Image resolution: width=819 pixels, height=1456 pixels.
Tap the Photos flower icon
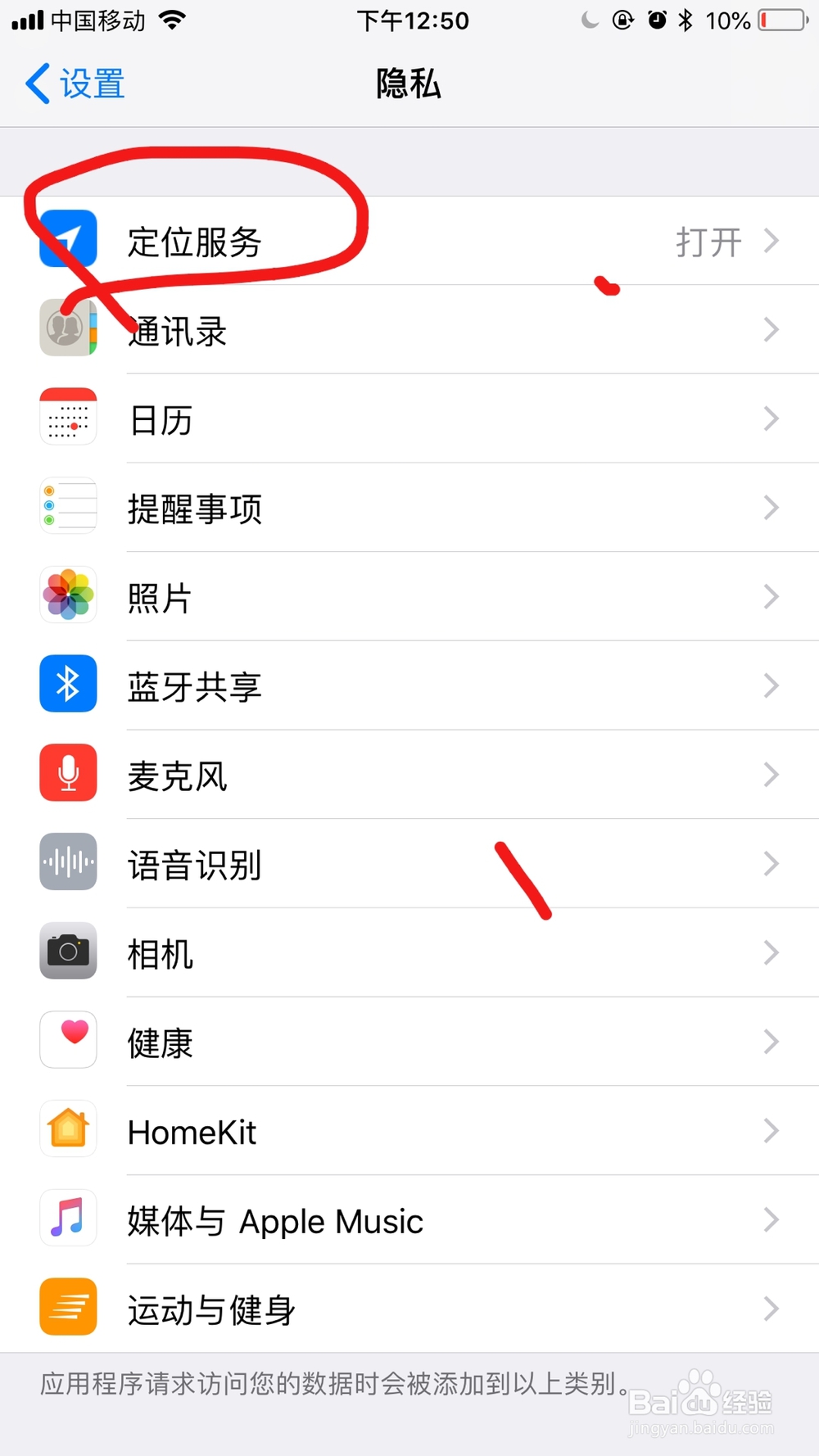pos(67,596)
